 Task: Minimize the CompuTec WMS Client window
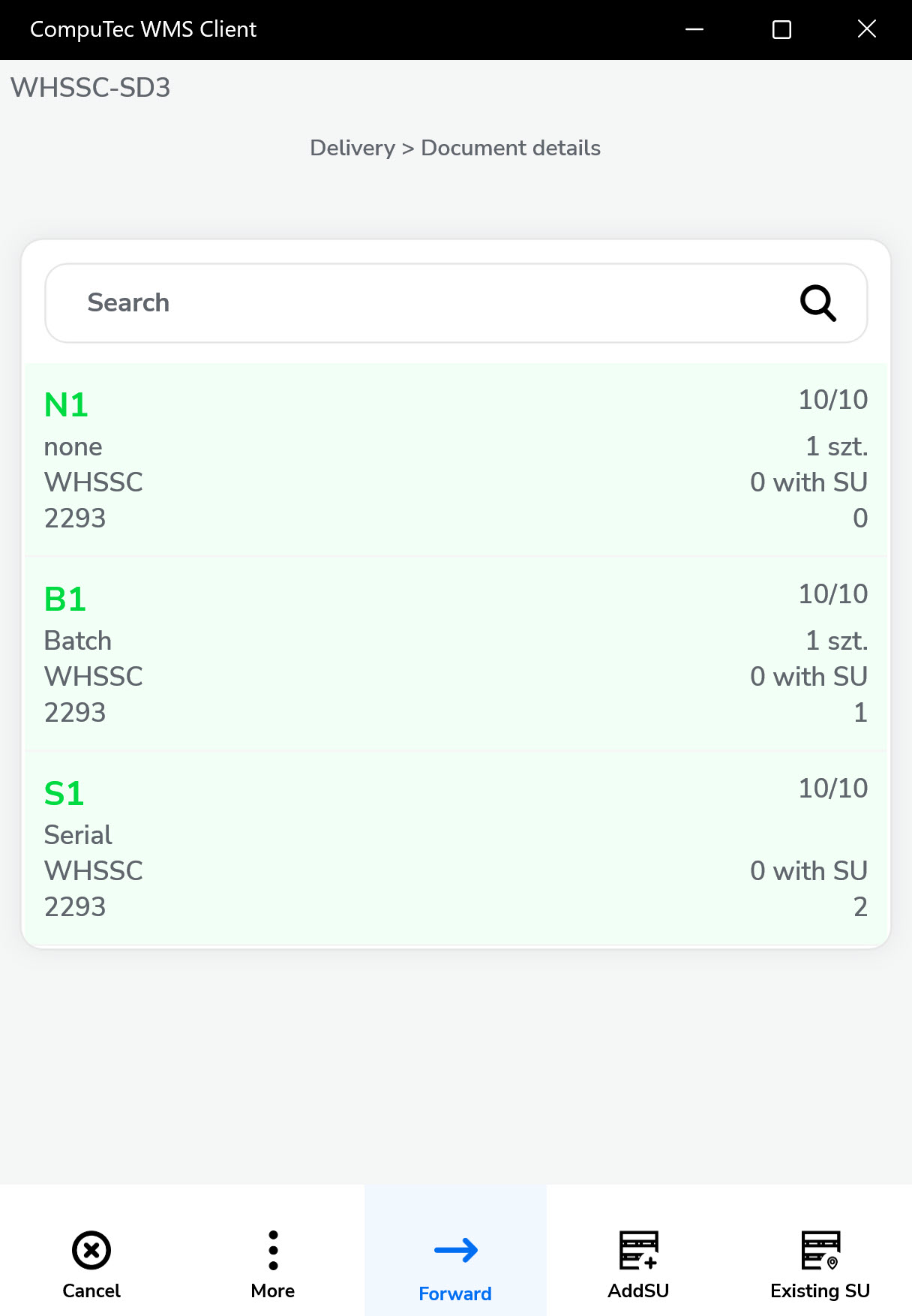pos(694,29)
